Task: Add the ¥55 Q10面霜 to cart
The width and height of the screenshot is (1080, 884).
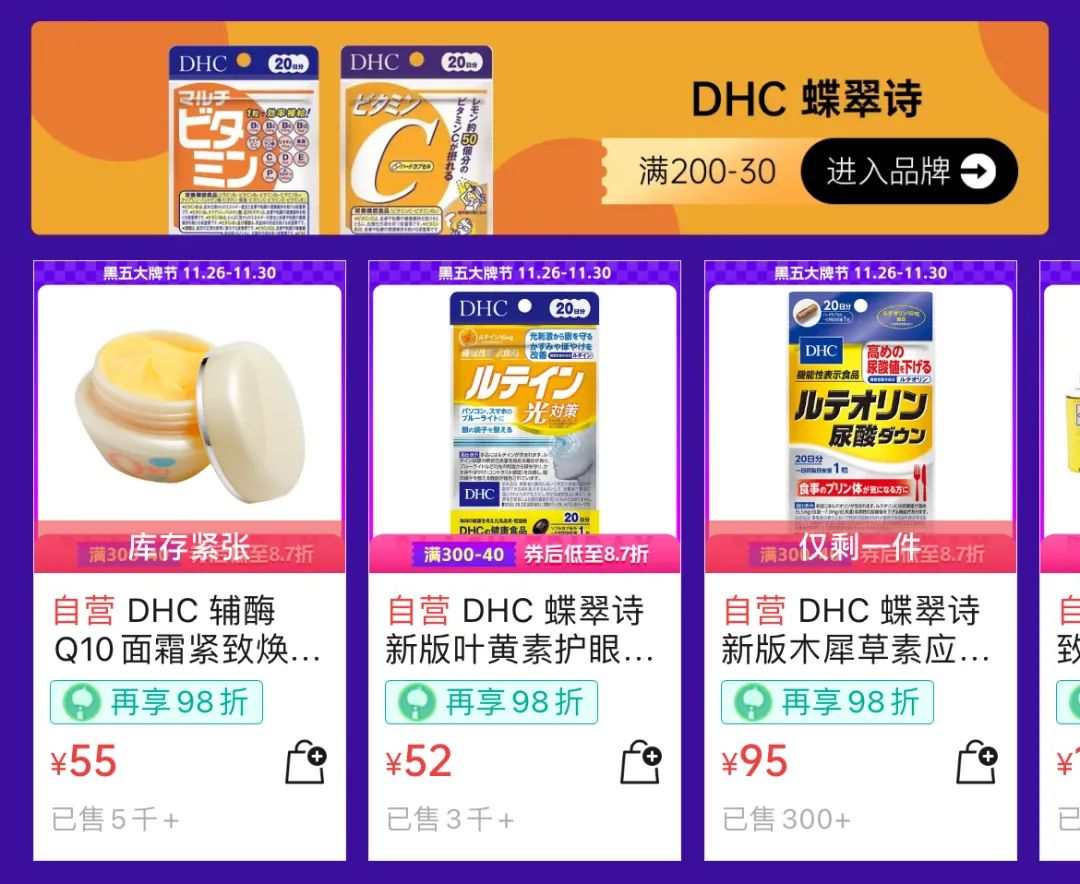Action: coord(306,765)
